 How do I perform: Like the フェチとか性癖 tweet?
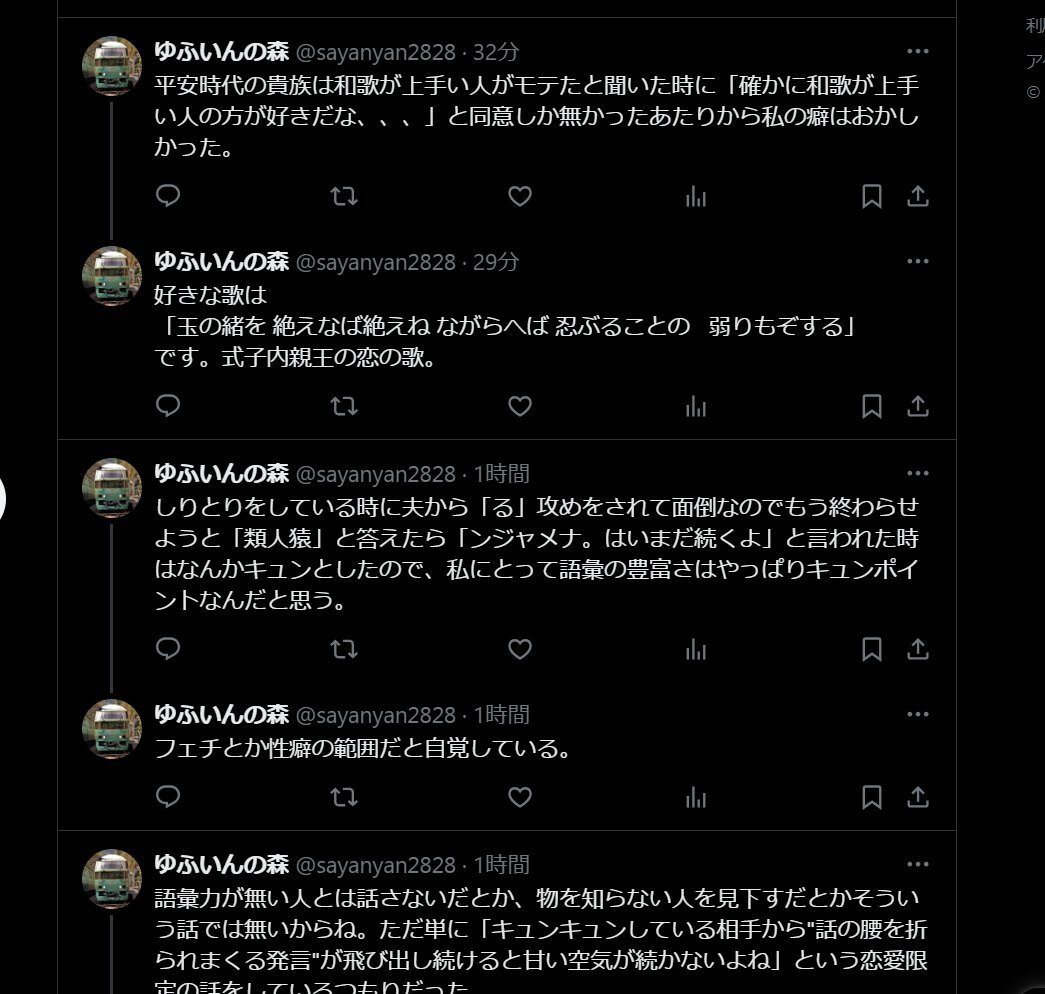[520, 797]
